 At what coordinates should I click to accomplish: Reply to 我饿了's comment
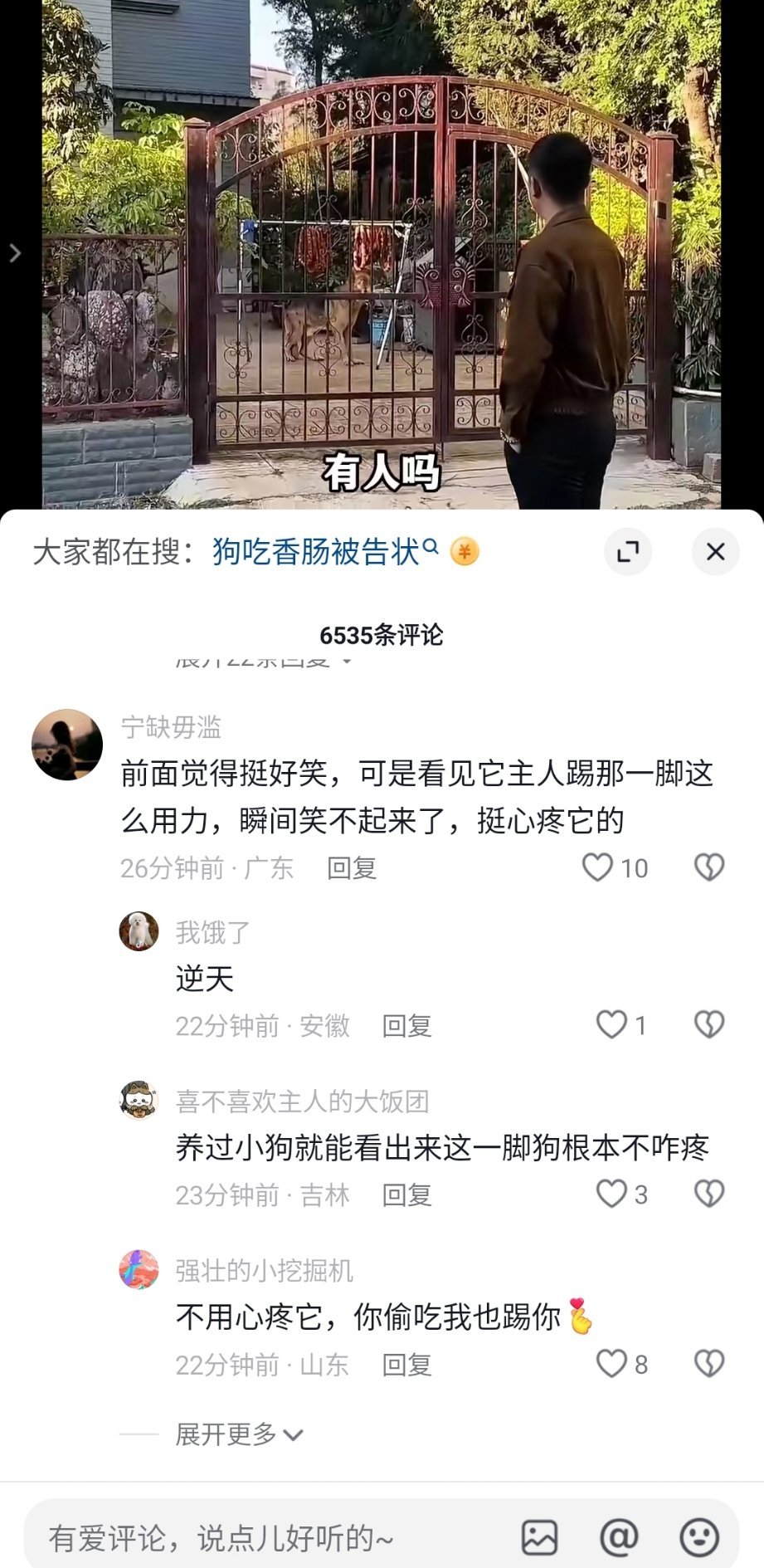pos(406,1026)
